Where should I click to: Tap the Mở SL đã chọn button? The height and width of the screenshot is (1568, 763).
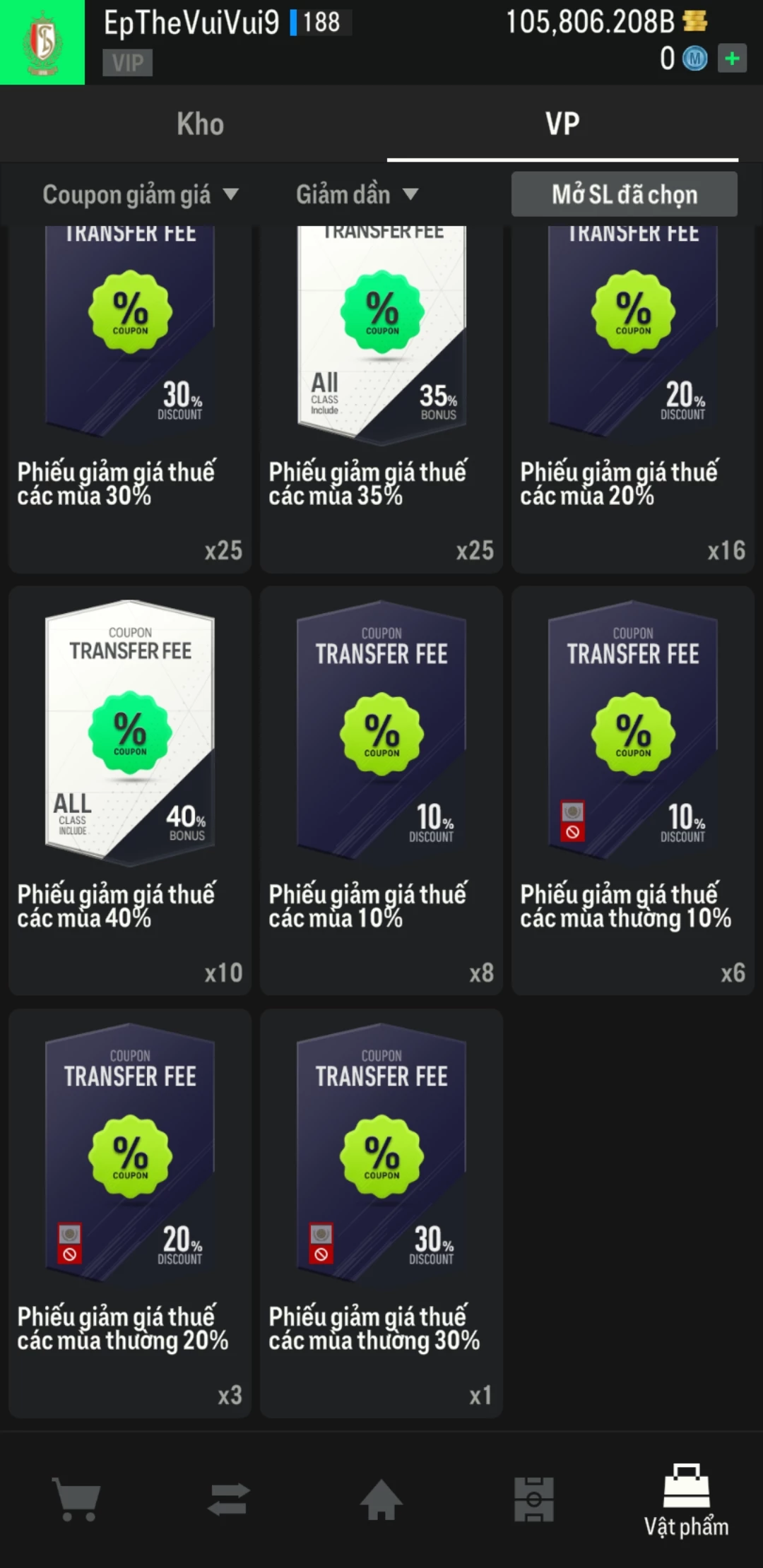pyautogui.click(x=624, y=194)
